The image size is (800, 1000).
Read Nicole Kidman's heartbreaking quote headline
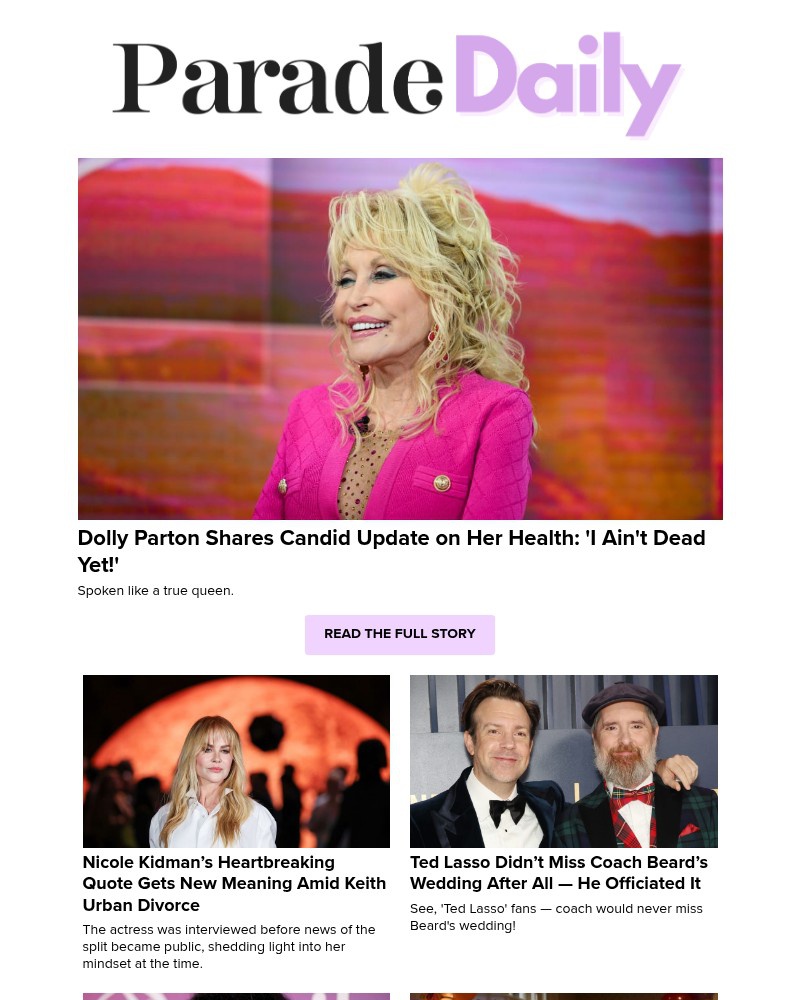(234, 883)
